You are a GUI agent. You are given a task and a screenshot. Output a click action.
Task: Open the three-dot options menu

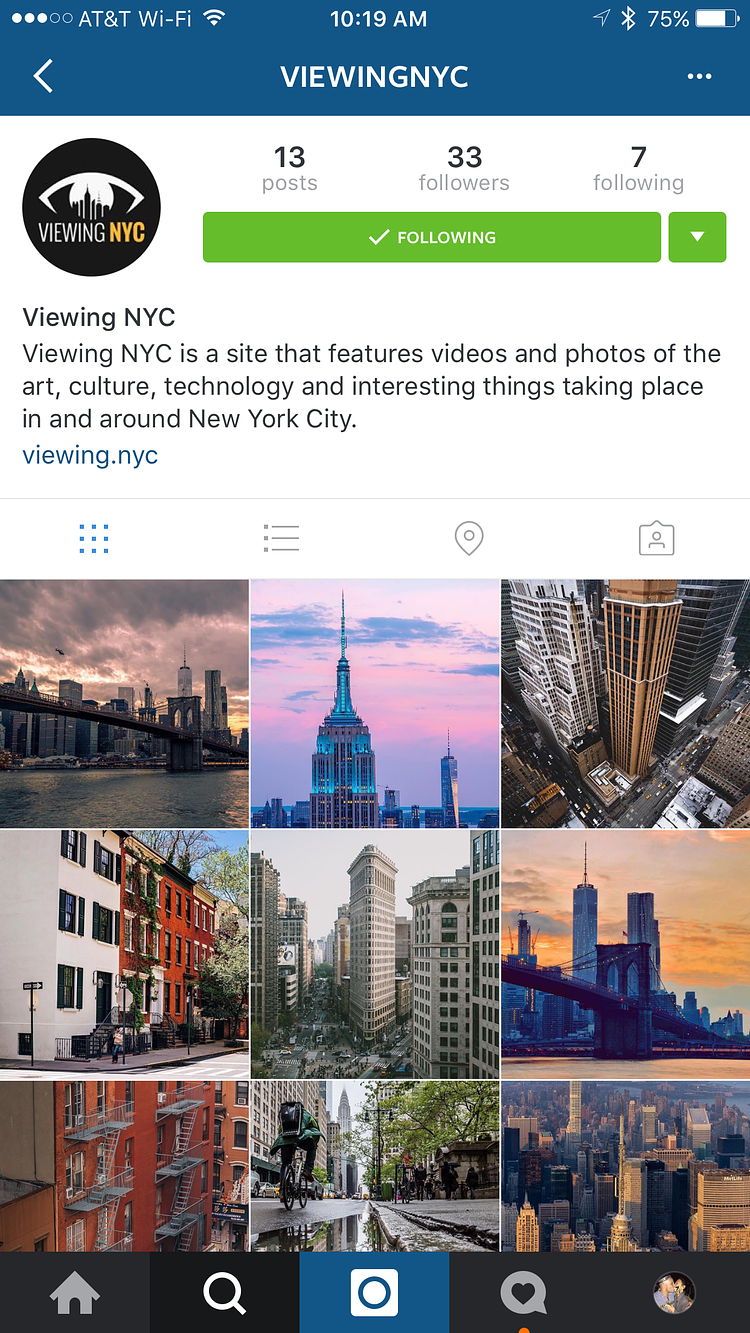699,76
